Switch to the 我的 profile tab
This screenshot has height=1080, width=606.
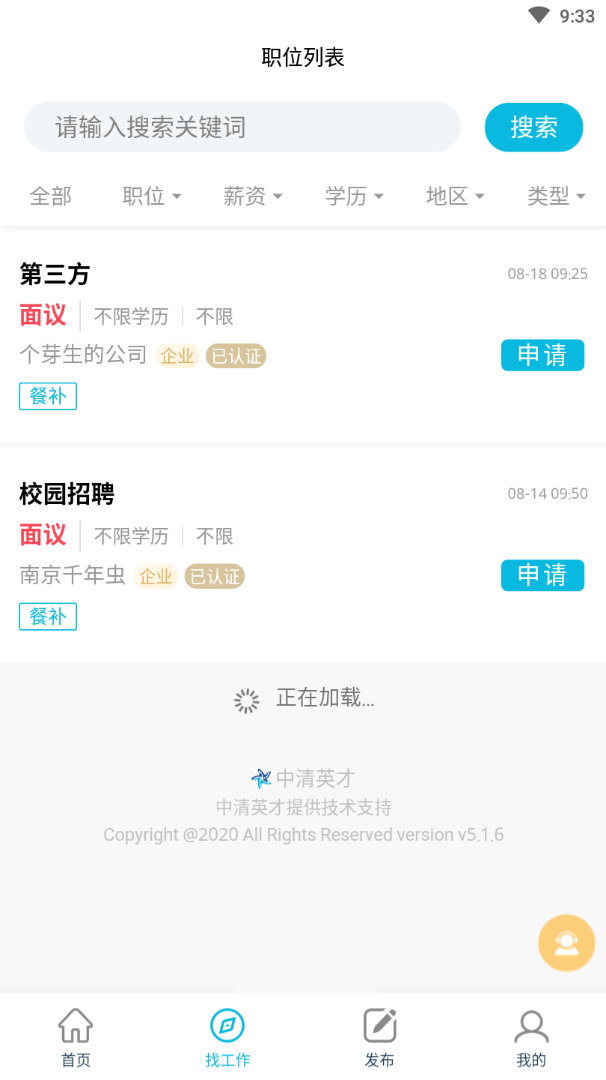[x=531, y=1037]
